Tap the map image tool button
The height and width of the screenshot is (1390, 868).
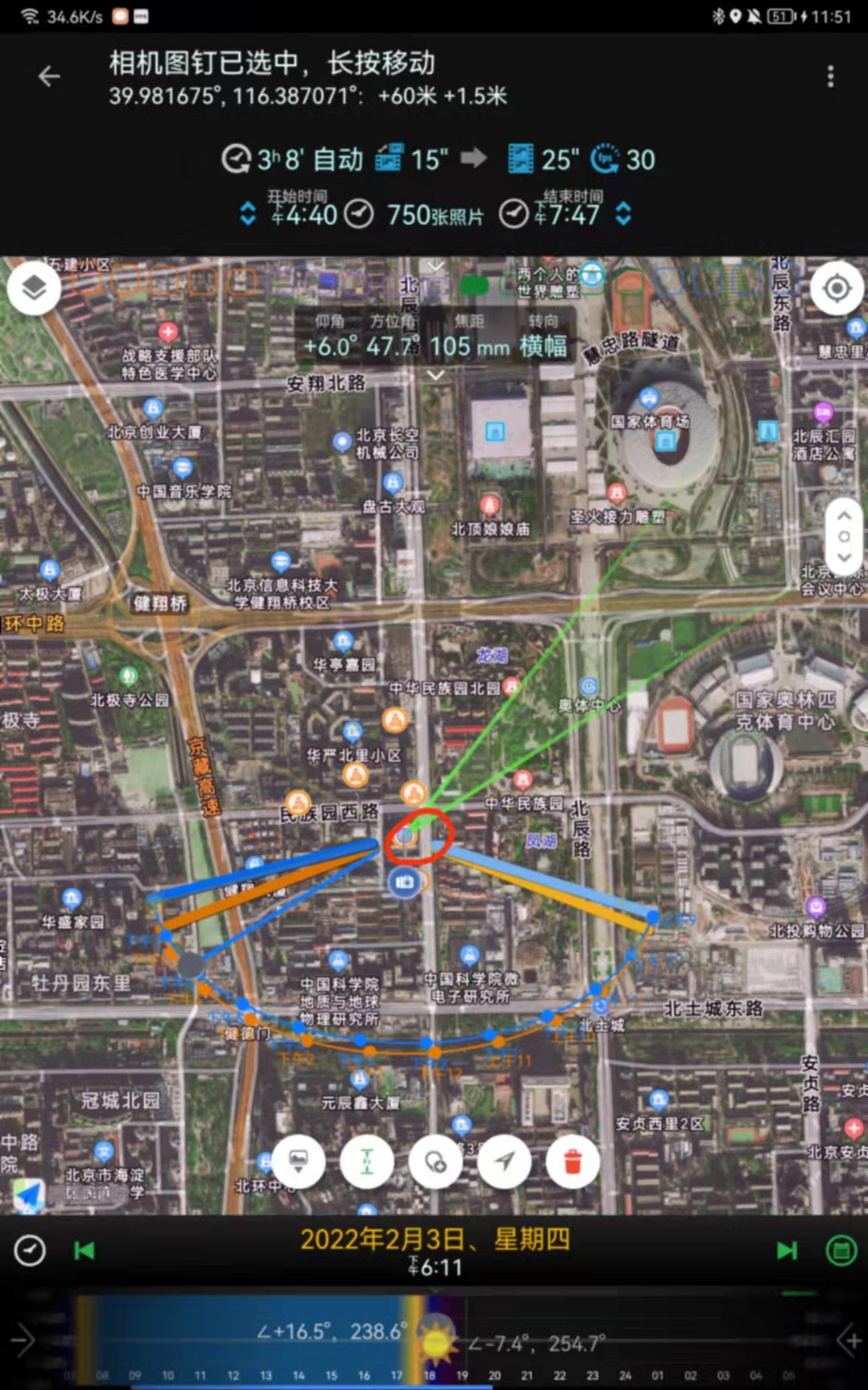[298, 1162]
